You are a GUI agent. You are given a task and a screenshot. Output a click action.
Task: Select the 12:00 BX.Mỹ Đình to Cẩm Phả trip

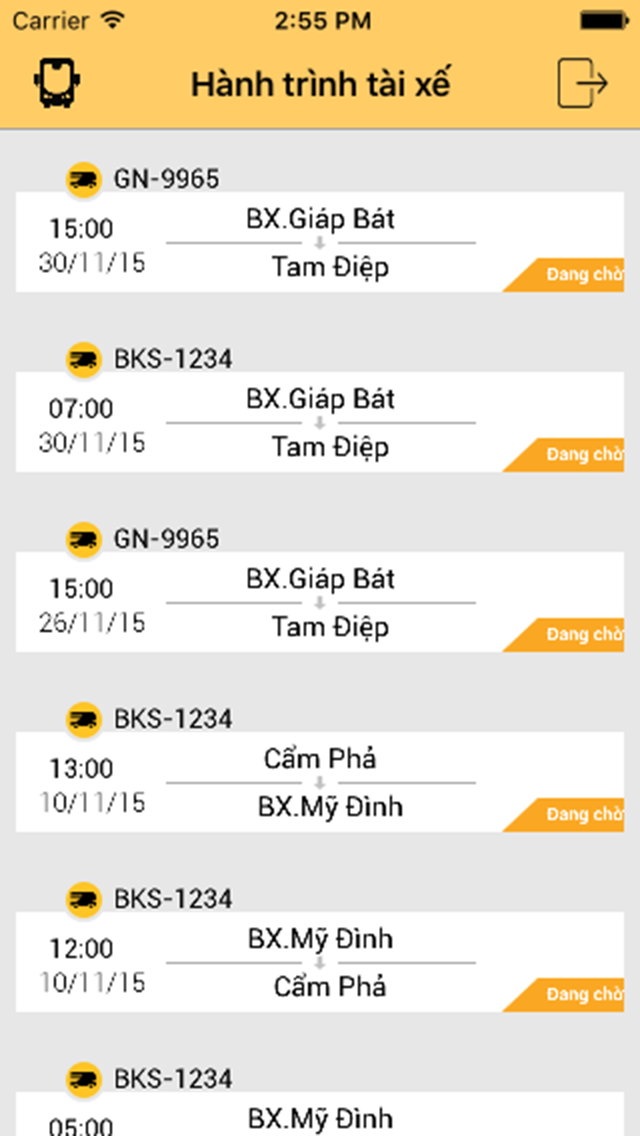(x=320, y=962)
